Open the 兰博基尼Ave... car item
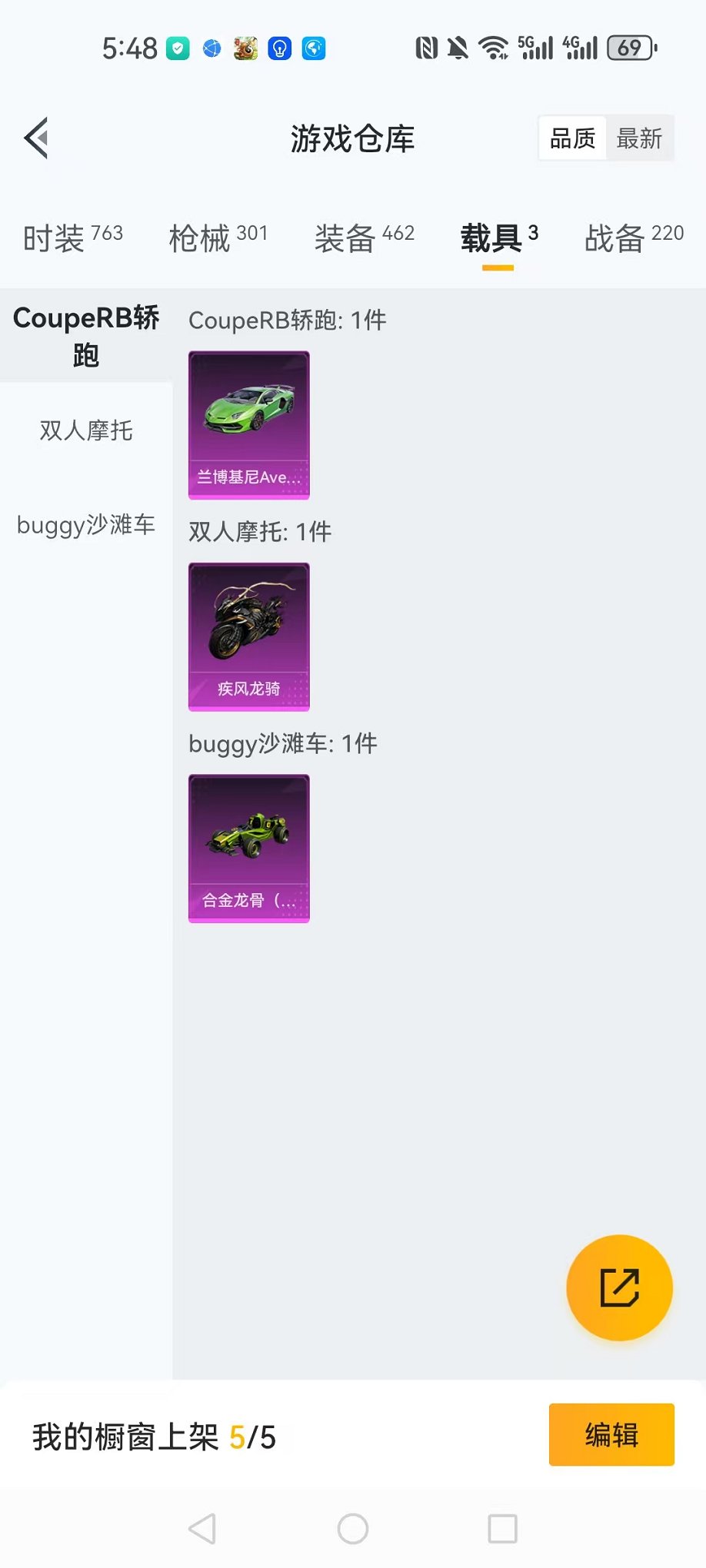The height and width of the screenshot is (1568, 706). click(x=249, y=425)
